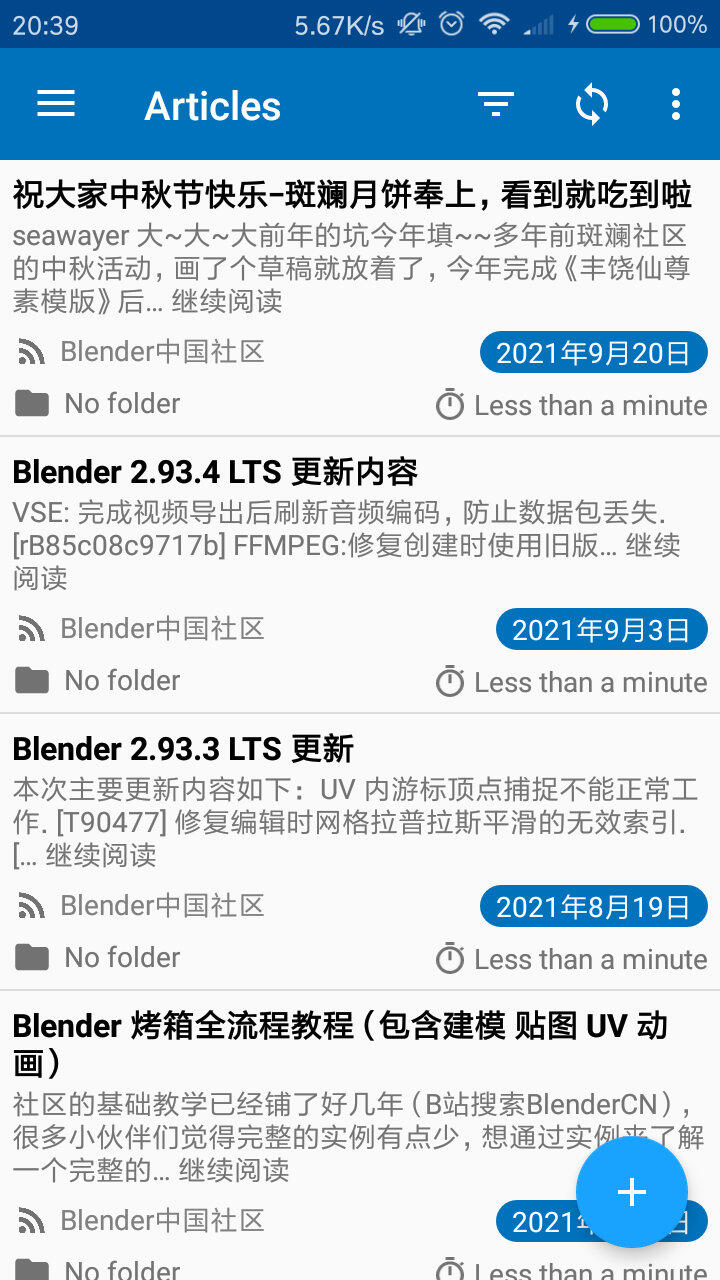Open the 祝大家中秋节快乐 mooncake article

click(360, 298)
